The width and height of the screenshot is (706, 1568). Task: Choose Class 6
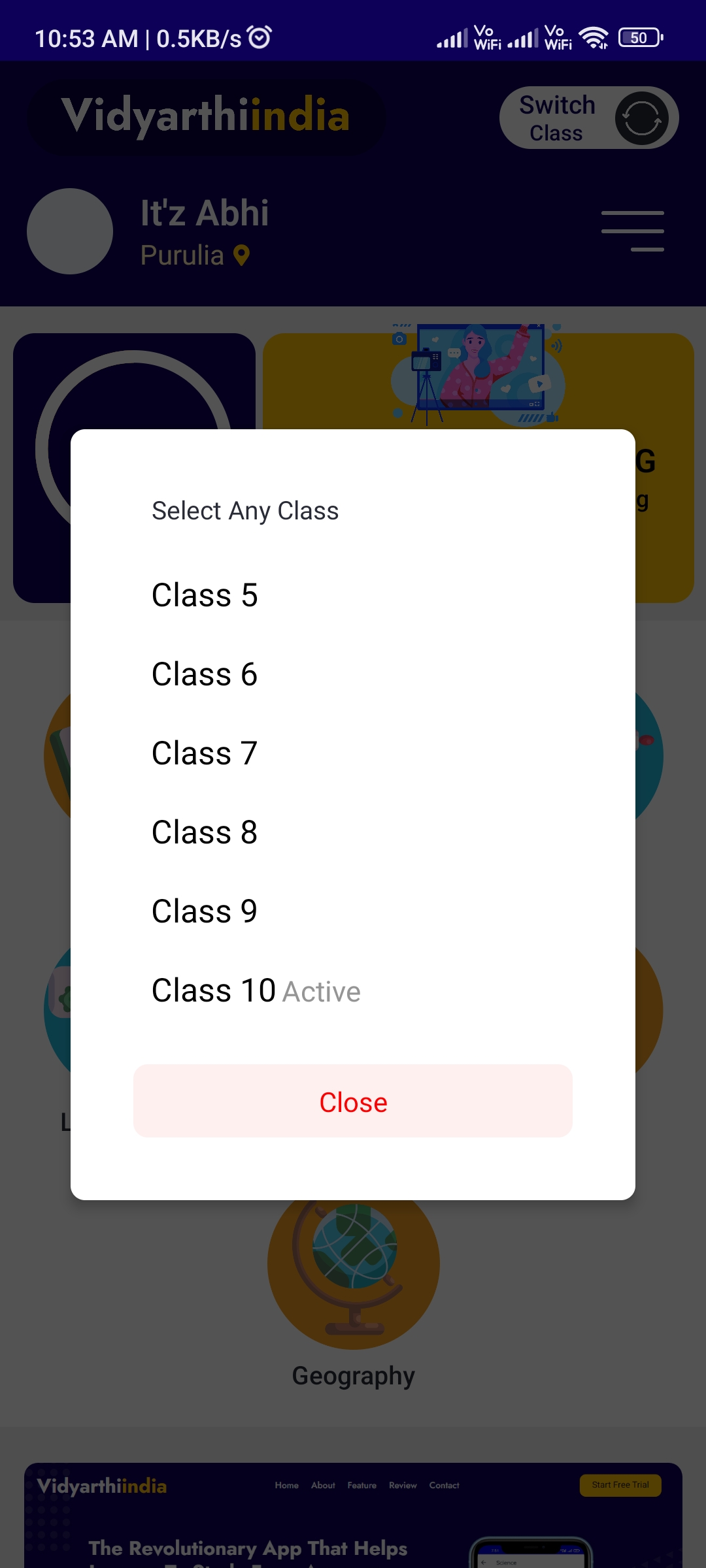pos(205,674)
